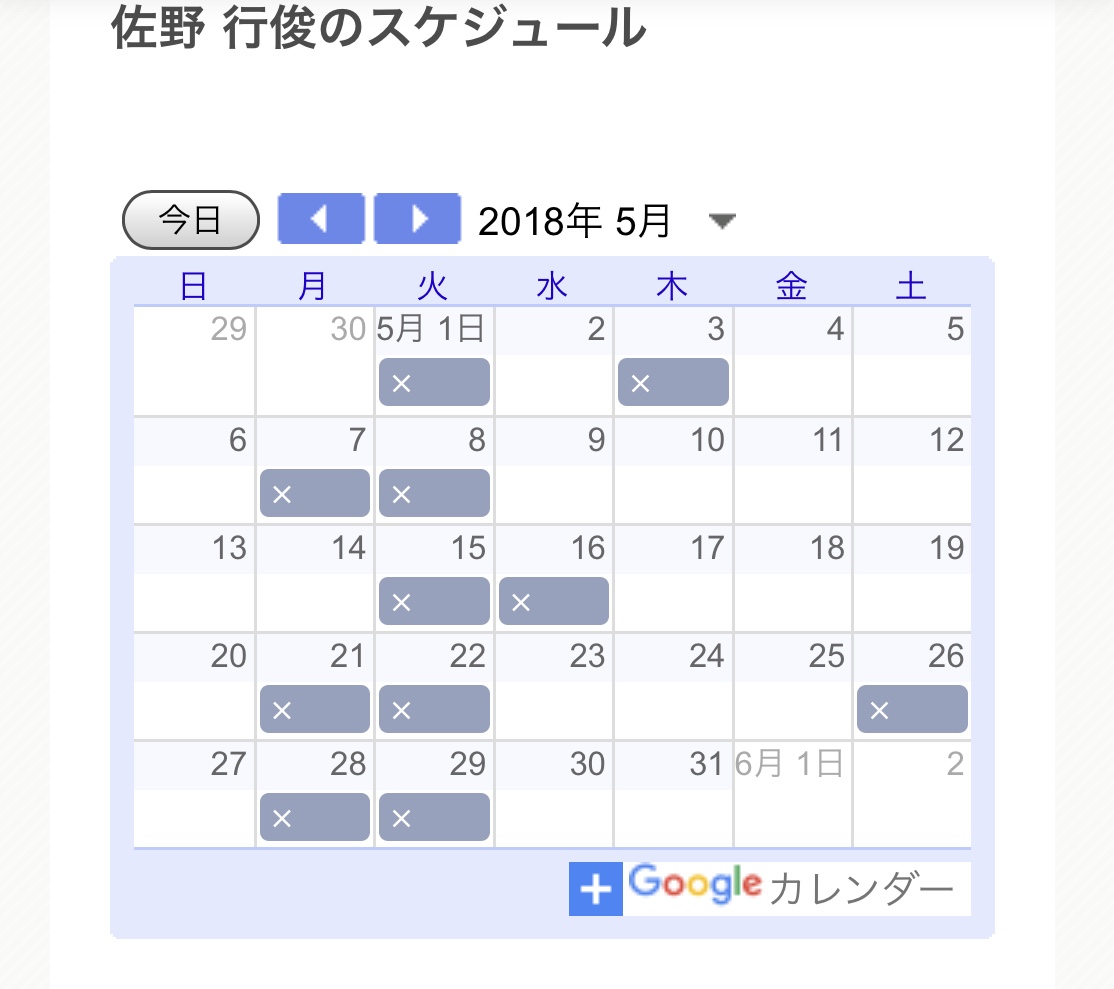Viewport: 1114px width, 989px height.
Task: Open the × event on May 16
Action: coord(553,602)
